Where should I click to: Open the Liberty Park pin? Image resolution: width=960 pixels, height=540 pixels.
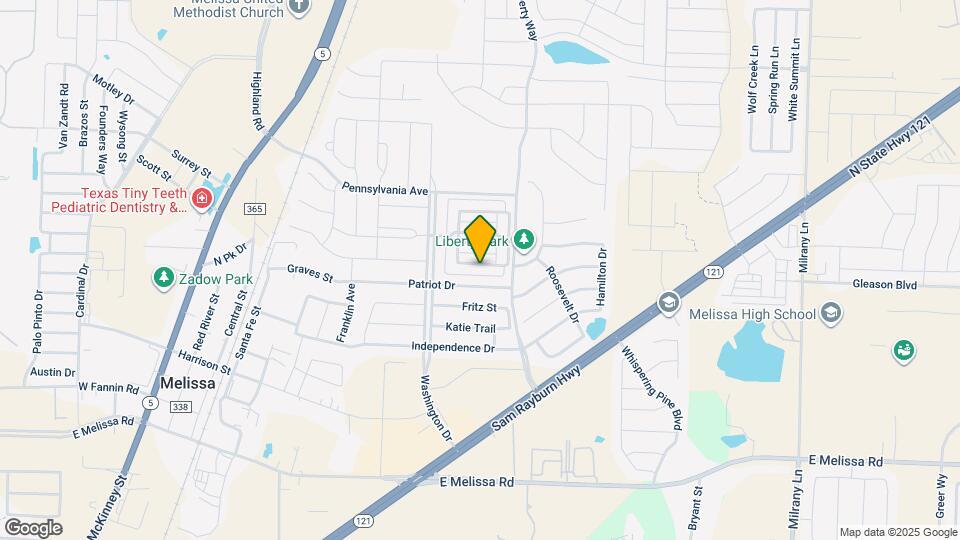click(523, 240)
